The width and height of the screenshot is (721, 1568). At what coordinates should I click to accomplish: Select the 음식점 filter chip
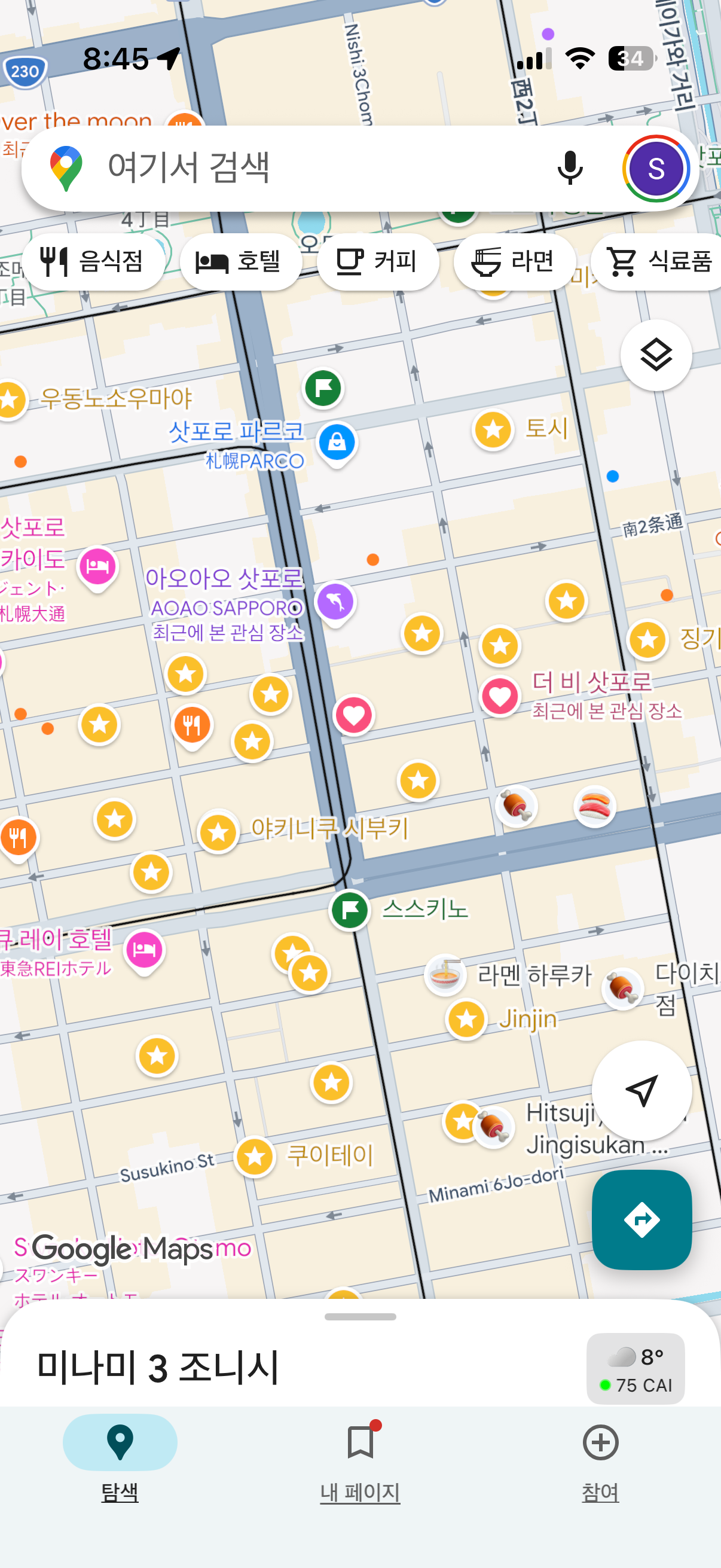(93, 262)
